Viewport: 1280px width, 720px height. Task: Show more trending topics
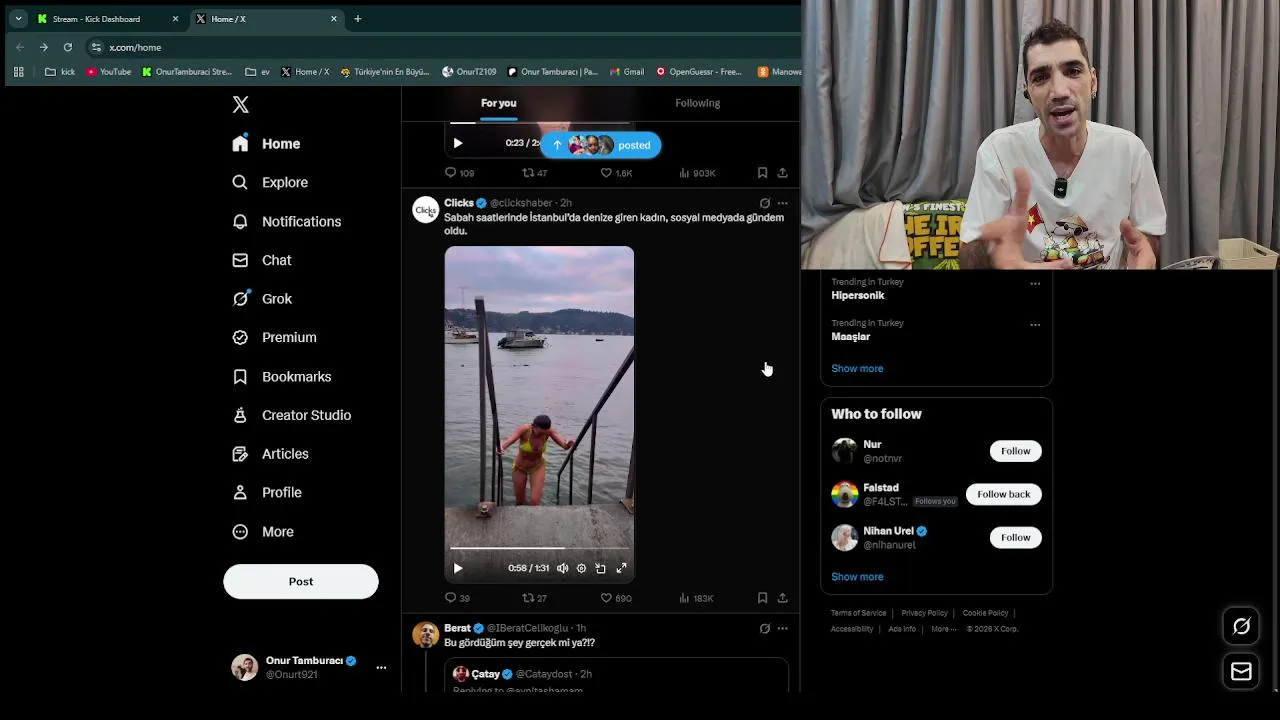pyautogui.click(x=857, y=368)
